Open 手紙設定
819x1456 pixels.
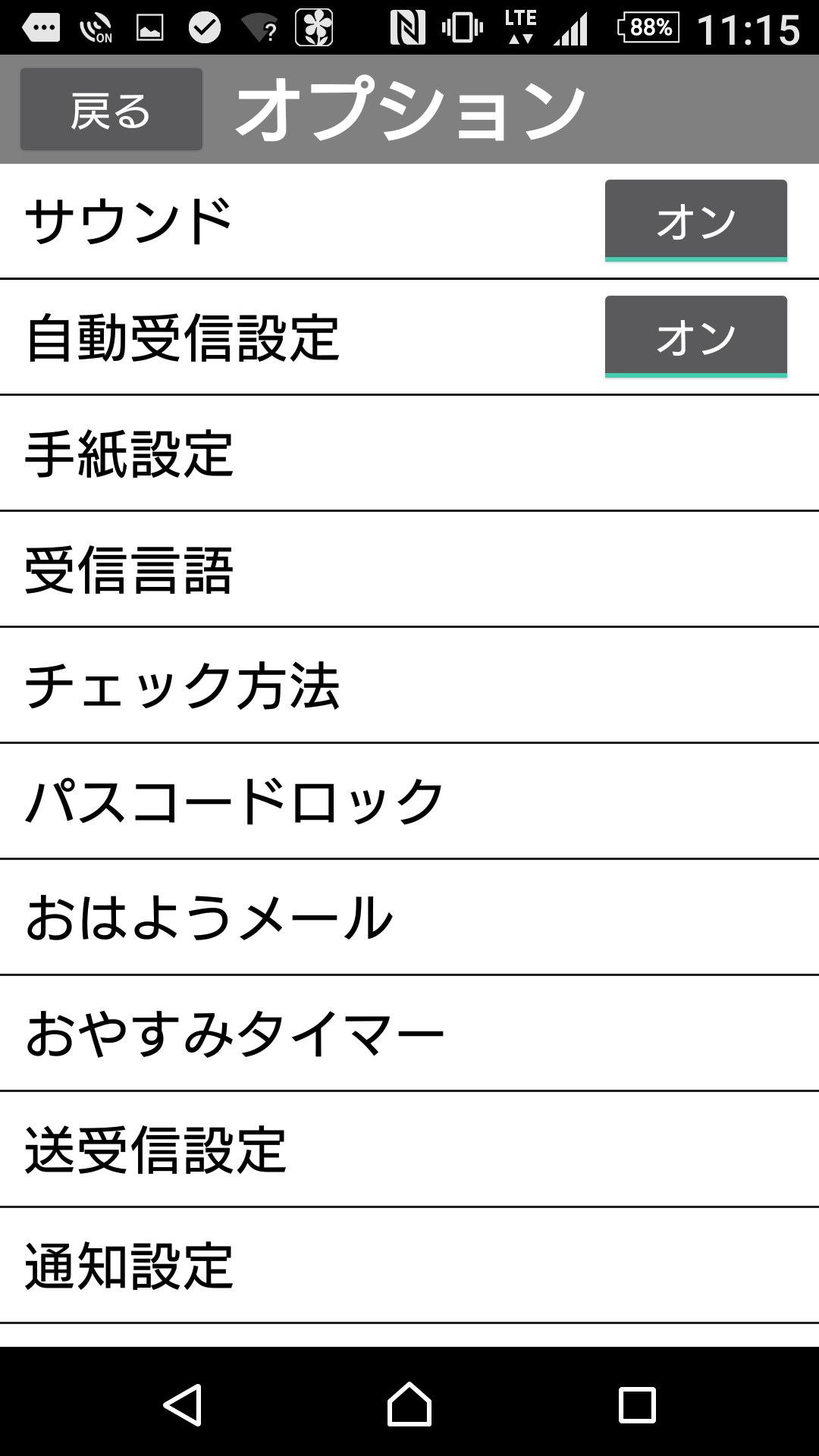click(x=409, y=453)
